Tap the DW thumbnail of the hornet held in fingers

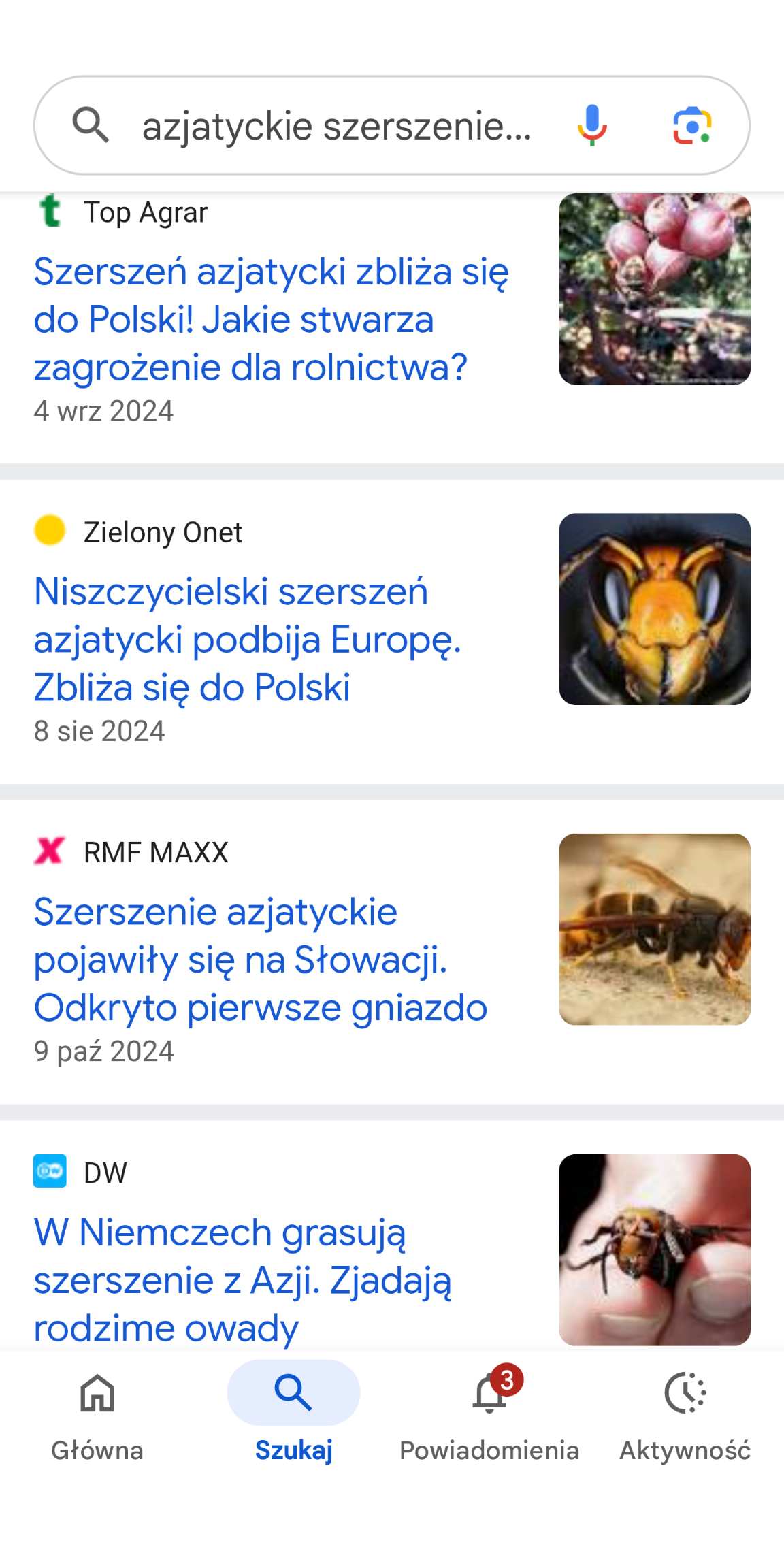click(655, 1249)
